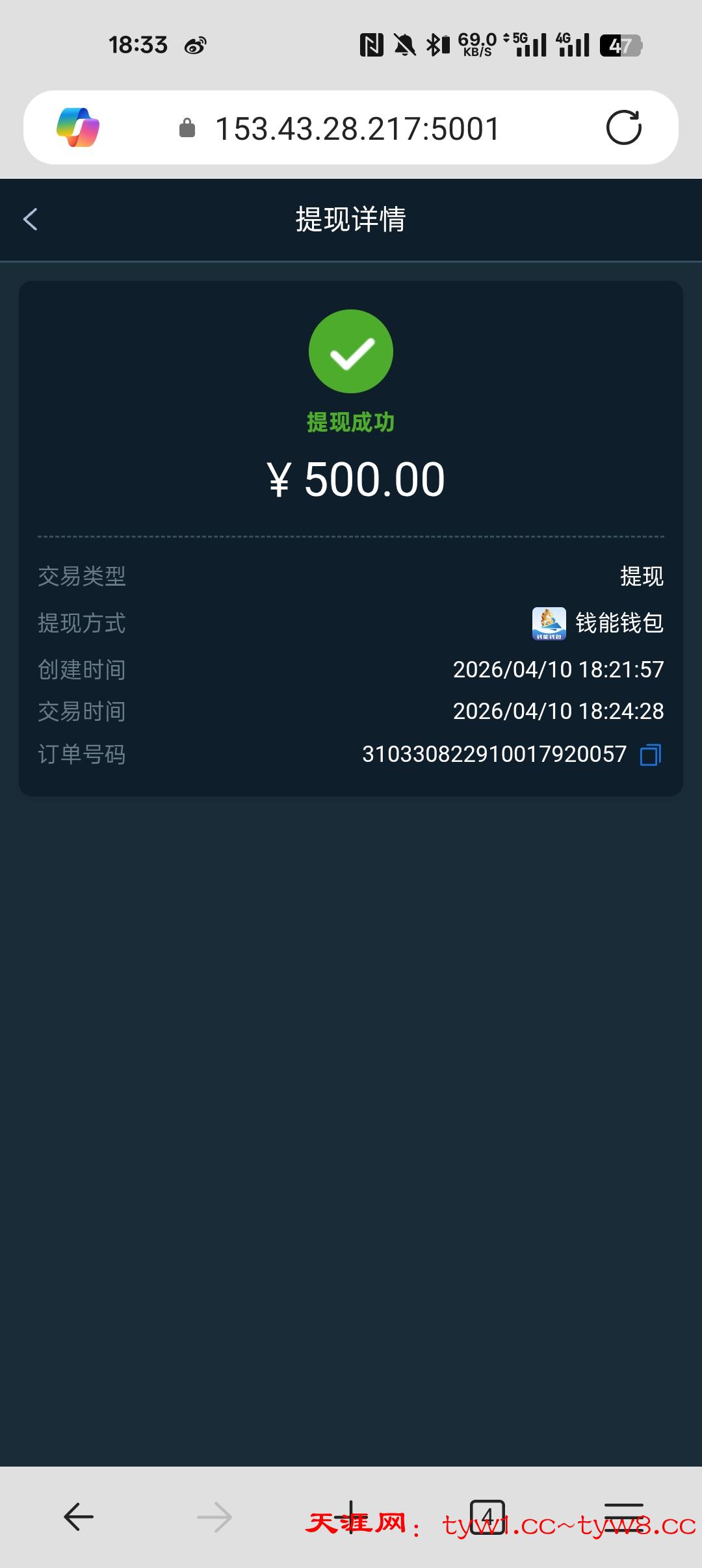Tap the address bar showing 153.43.28.217:5001
Viewport: 702px width, 1568px height.
(357, 129)
